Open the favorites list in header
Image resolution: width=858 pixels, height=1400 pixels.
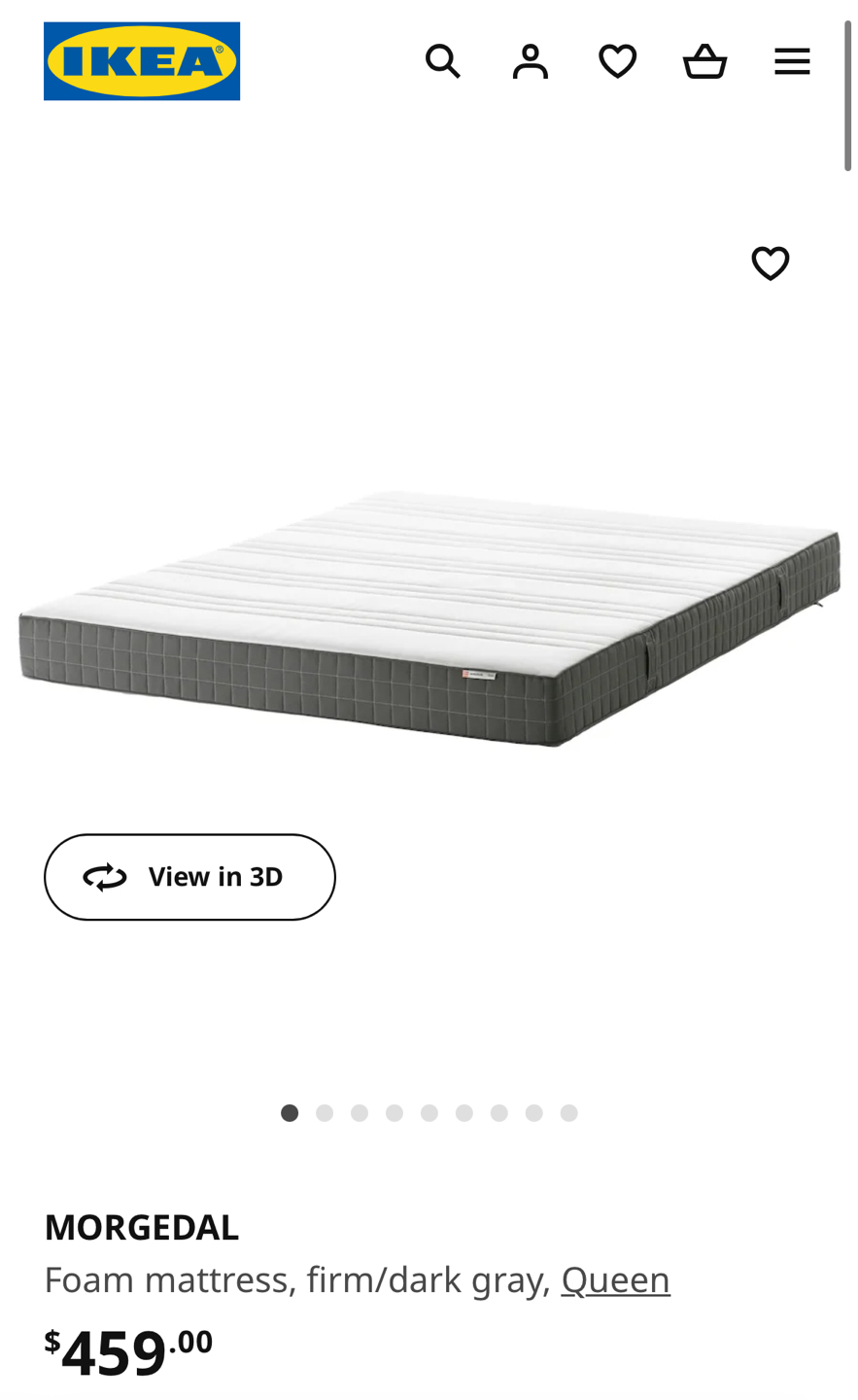(617, 61)
